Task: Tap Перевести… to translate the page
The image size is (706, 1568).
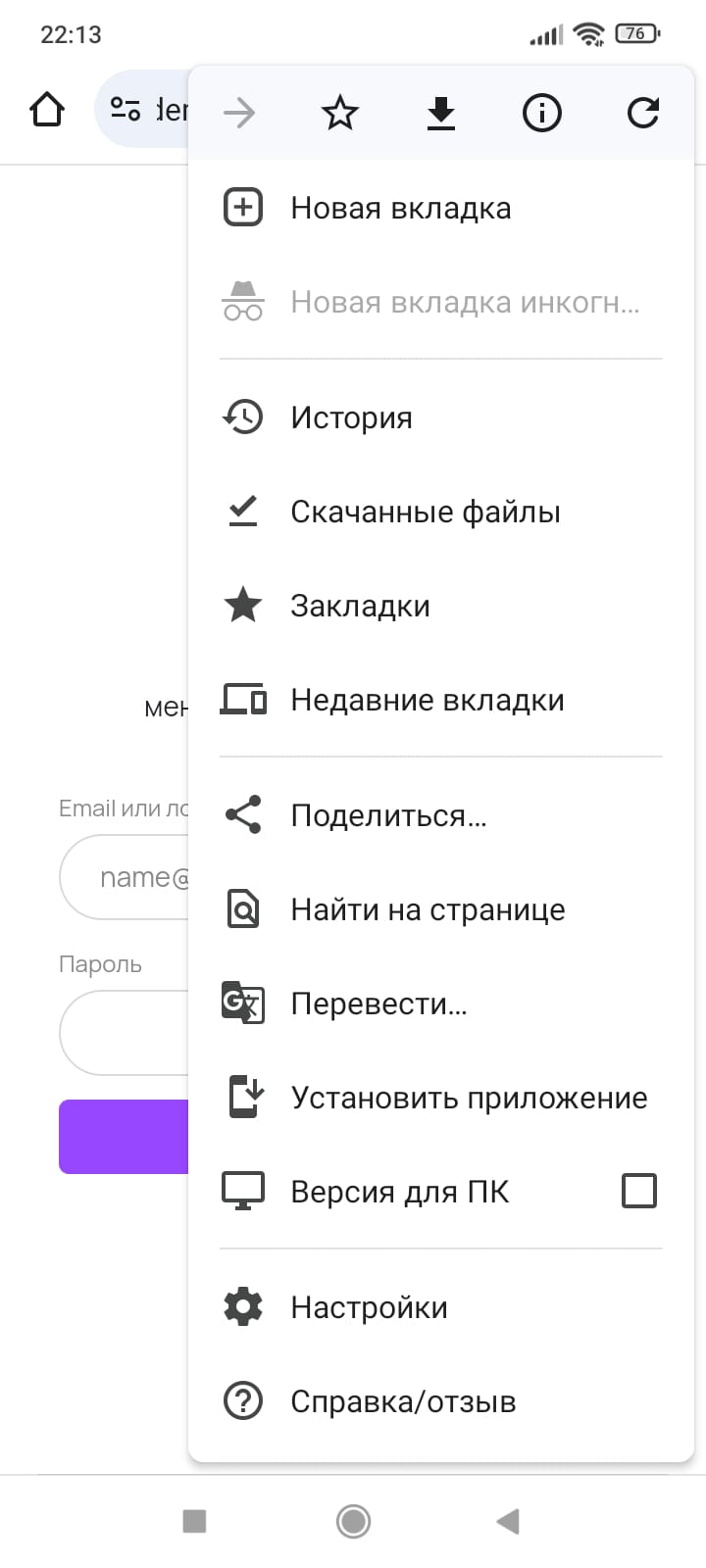Action: 378,1004
